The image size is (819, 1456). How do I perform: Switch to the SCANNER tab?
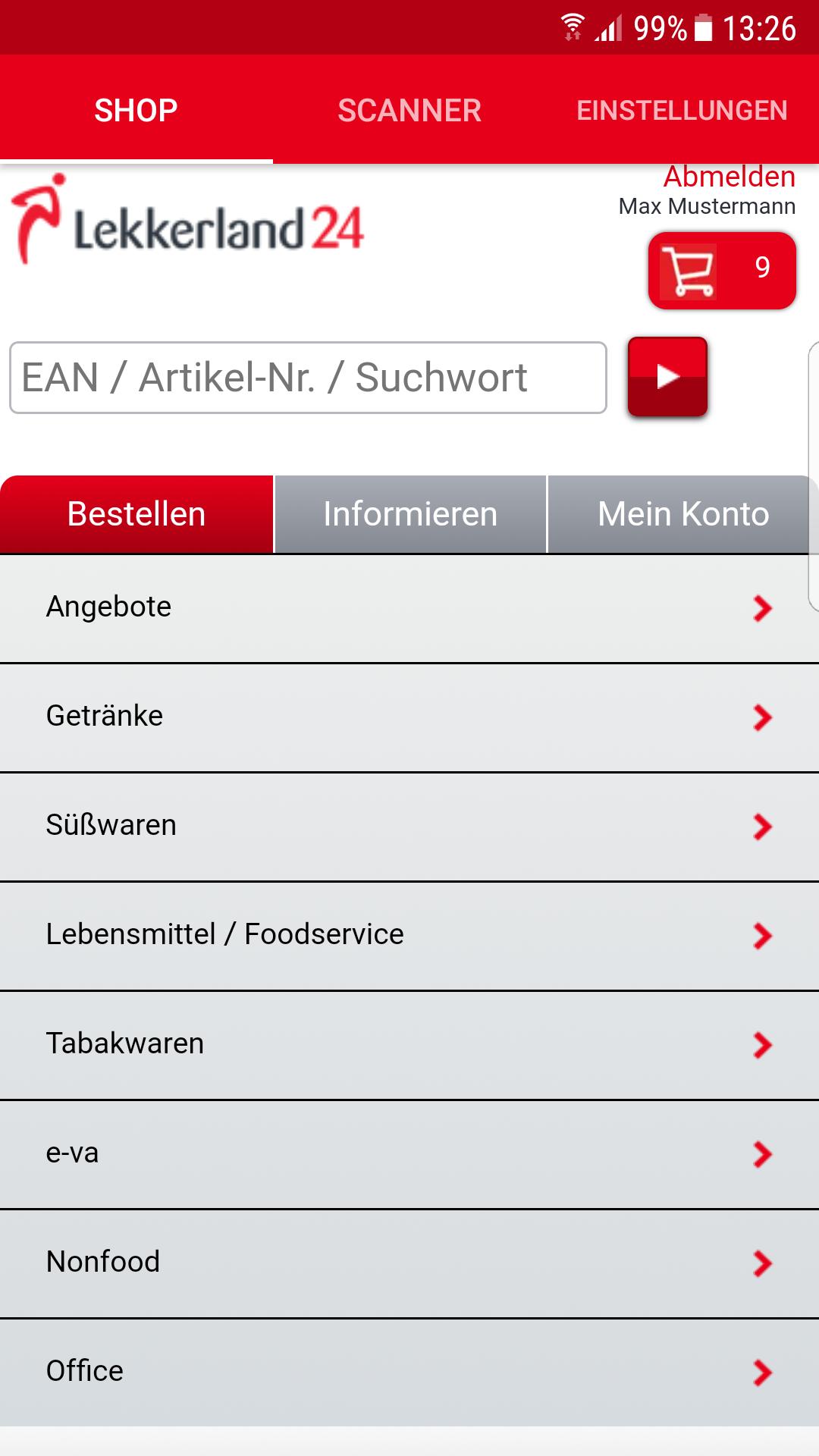(x=409, y=108)
